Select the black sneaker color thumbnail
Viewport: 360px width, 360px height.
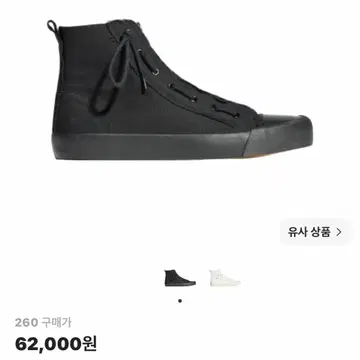180,278
